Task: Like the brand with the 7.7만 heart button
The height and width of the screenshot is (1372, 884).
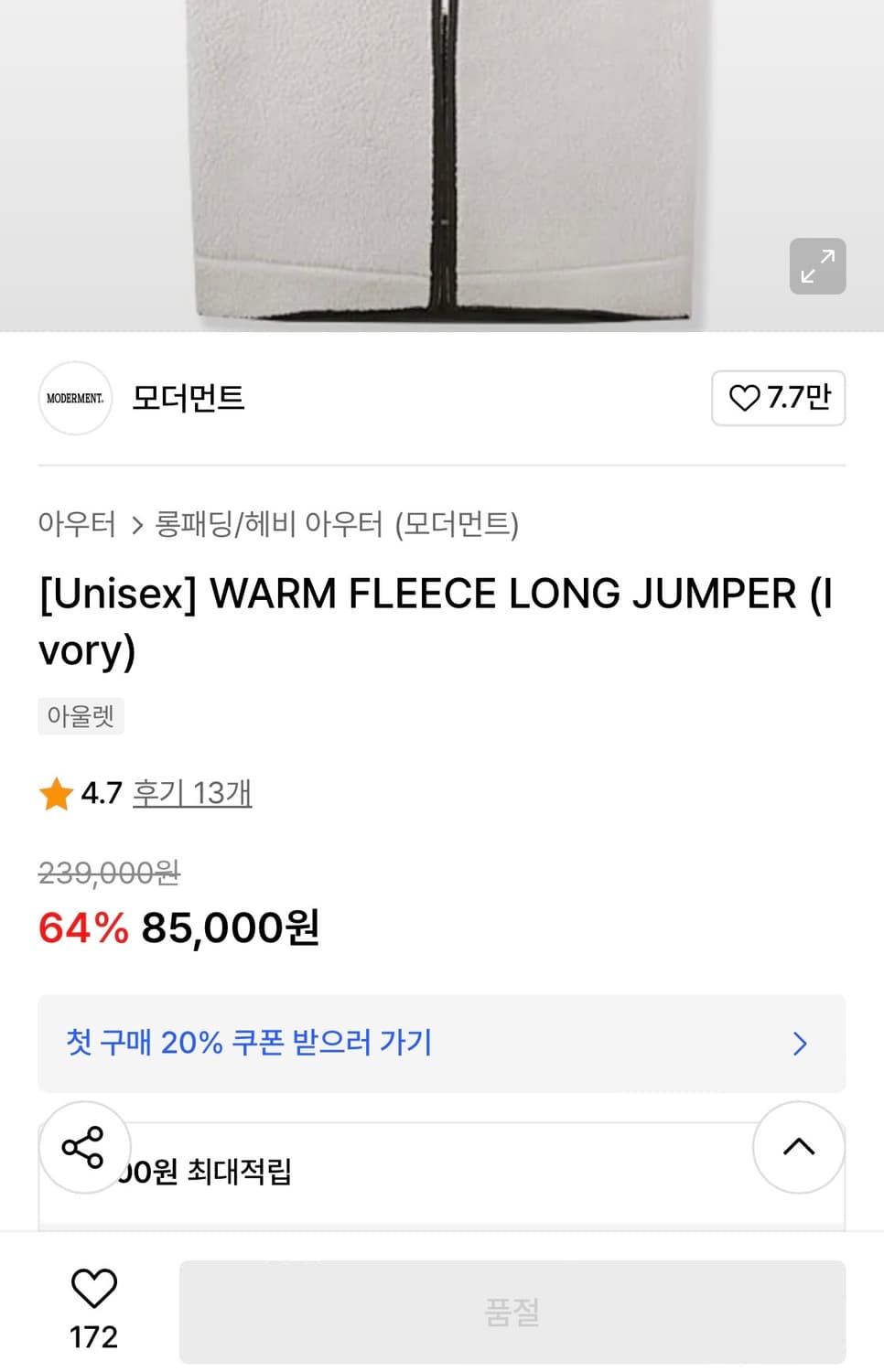Action: (779, 398)
